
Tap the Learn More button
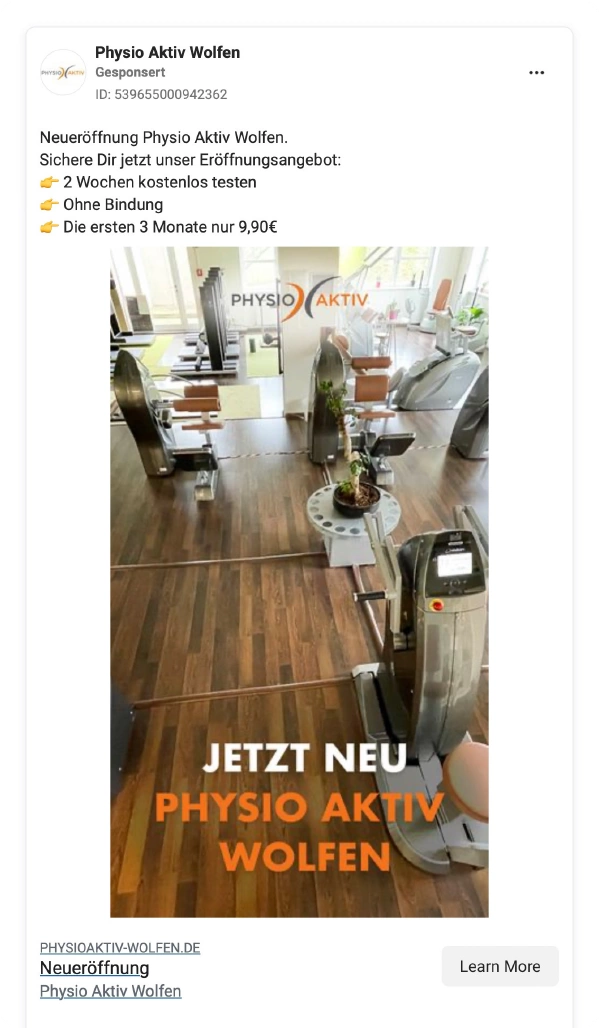500,966
